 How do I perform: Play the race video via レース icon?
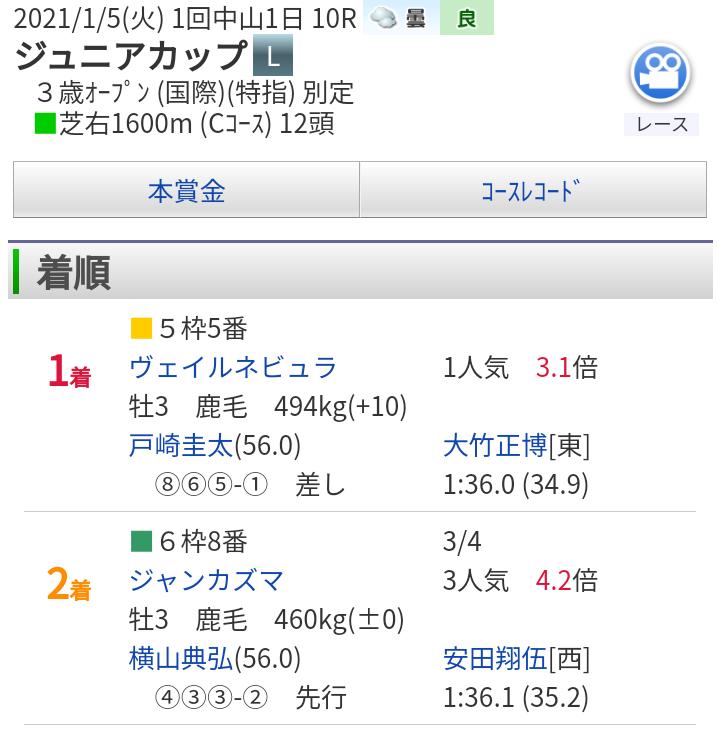coord(661,75)
